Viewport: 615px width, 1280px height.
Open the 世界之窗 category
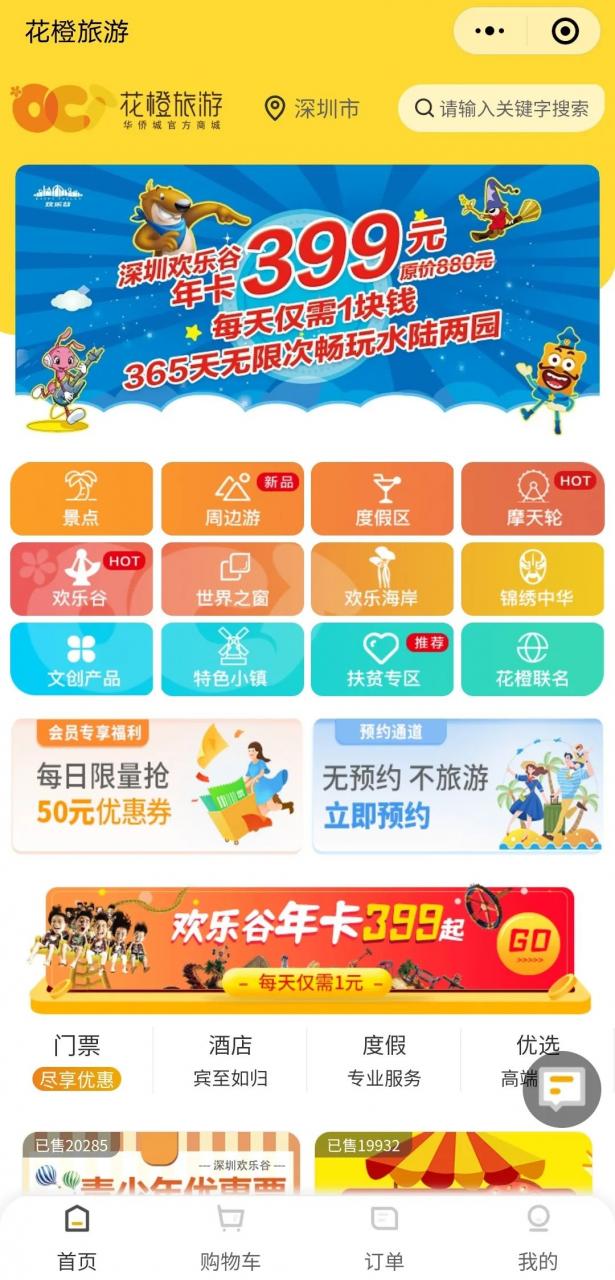232,579
